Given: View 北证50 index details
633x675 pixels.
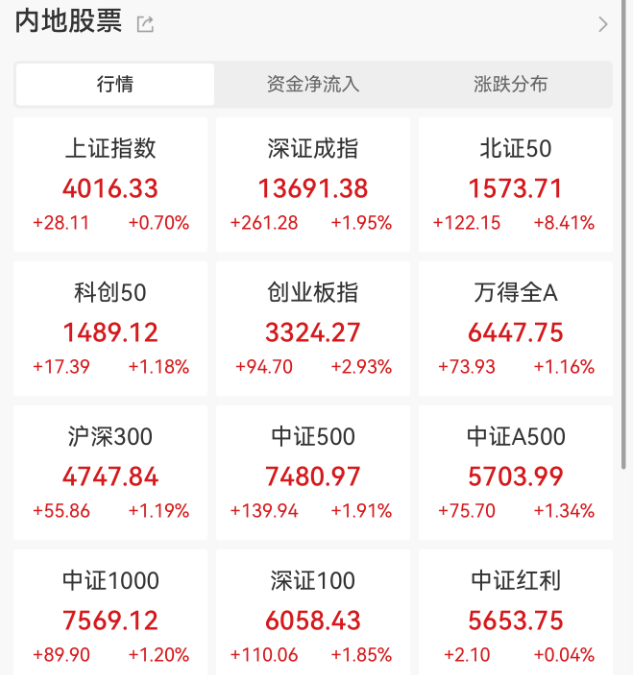Looking at the screenshot, I should click(x=515, y=186).
